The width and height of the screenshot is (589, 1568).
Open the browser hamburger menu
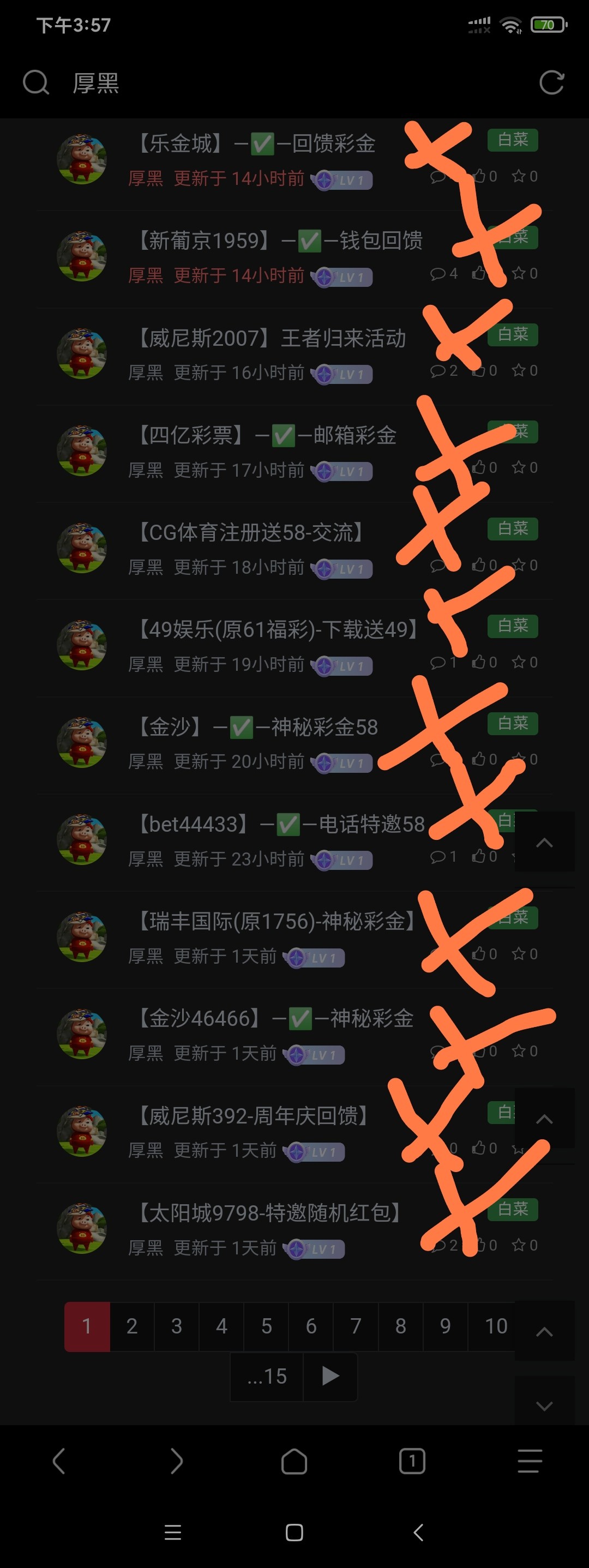coord(530,1461)
